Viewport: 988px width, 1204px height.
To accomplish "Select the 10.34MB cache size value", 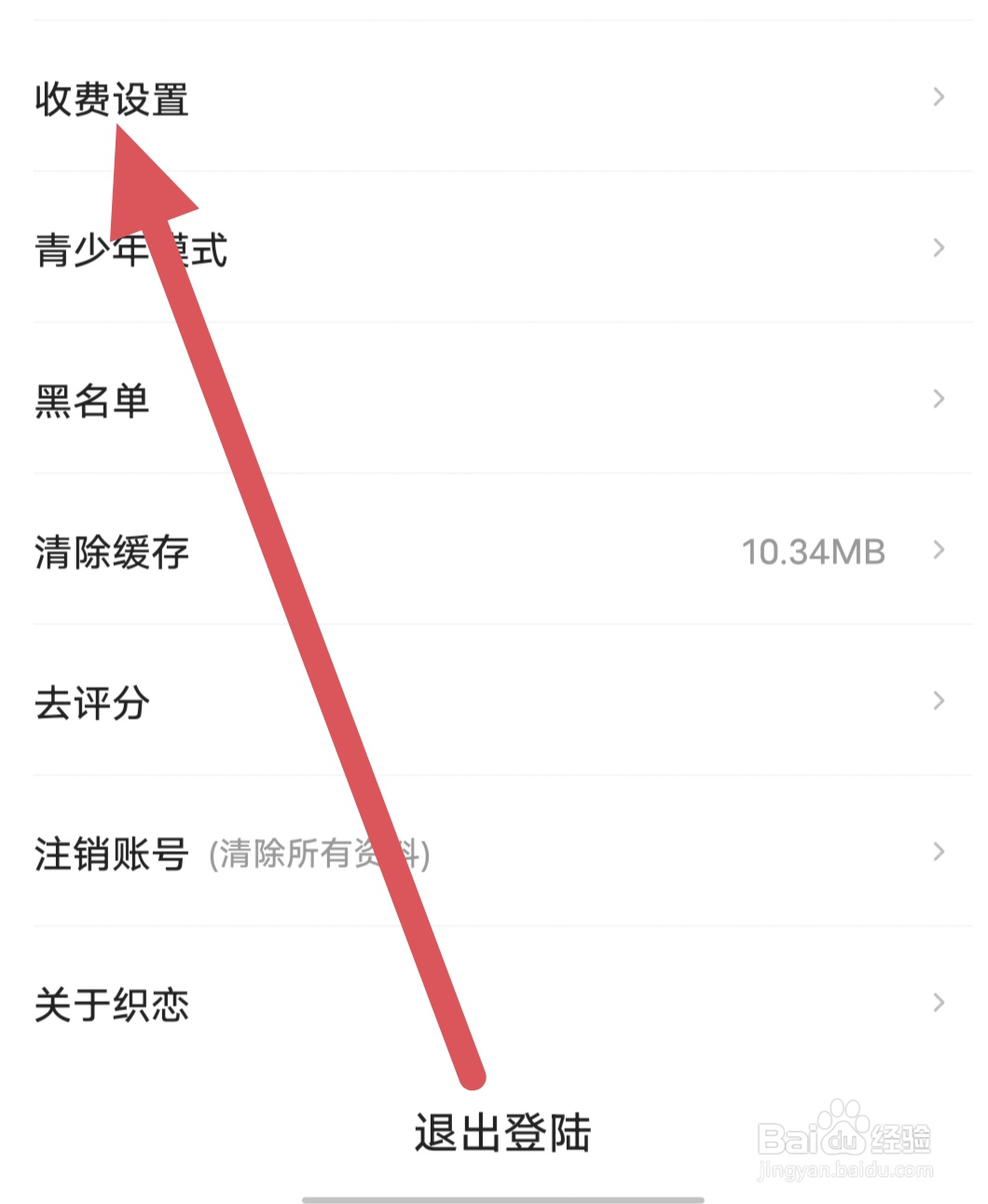I will pyautogui.click(x=815, y=550).
